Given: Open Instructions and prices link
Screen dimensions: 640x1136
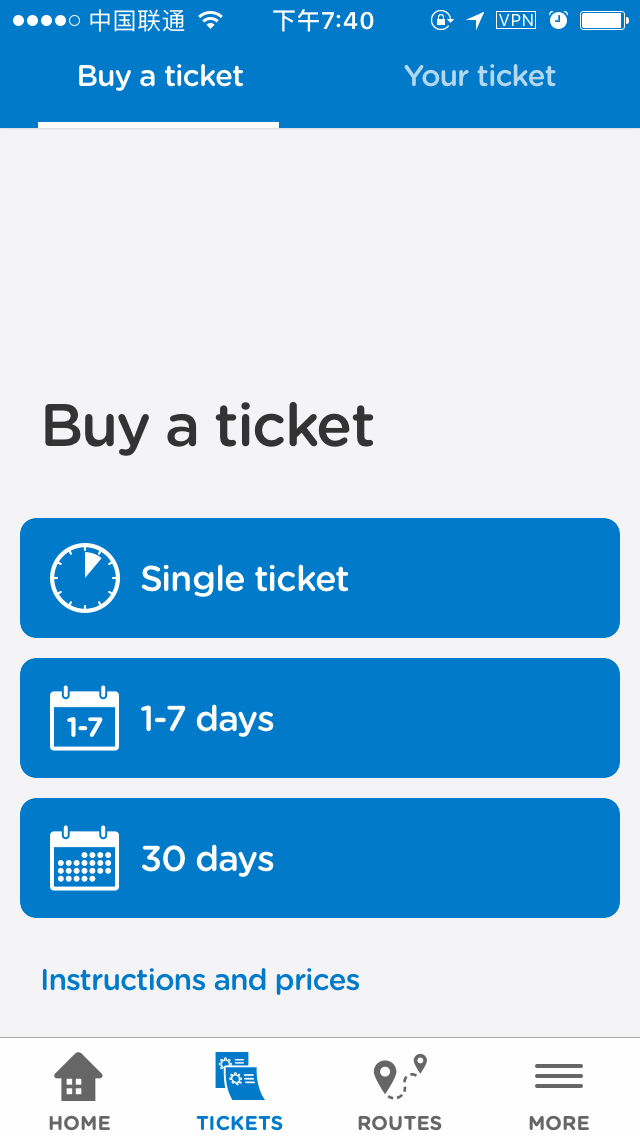Looking at the screenshot, I should point(200,980).
